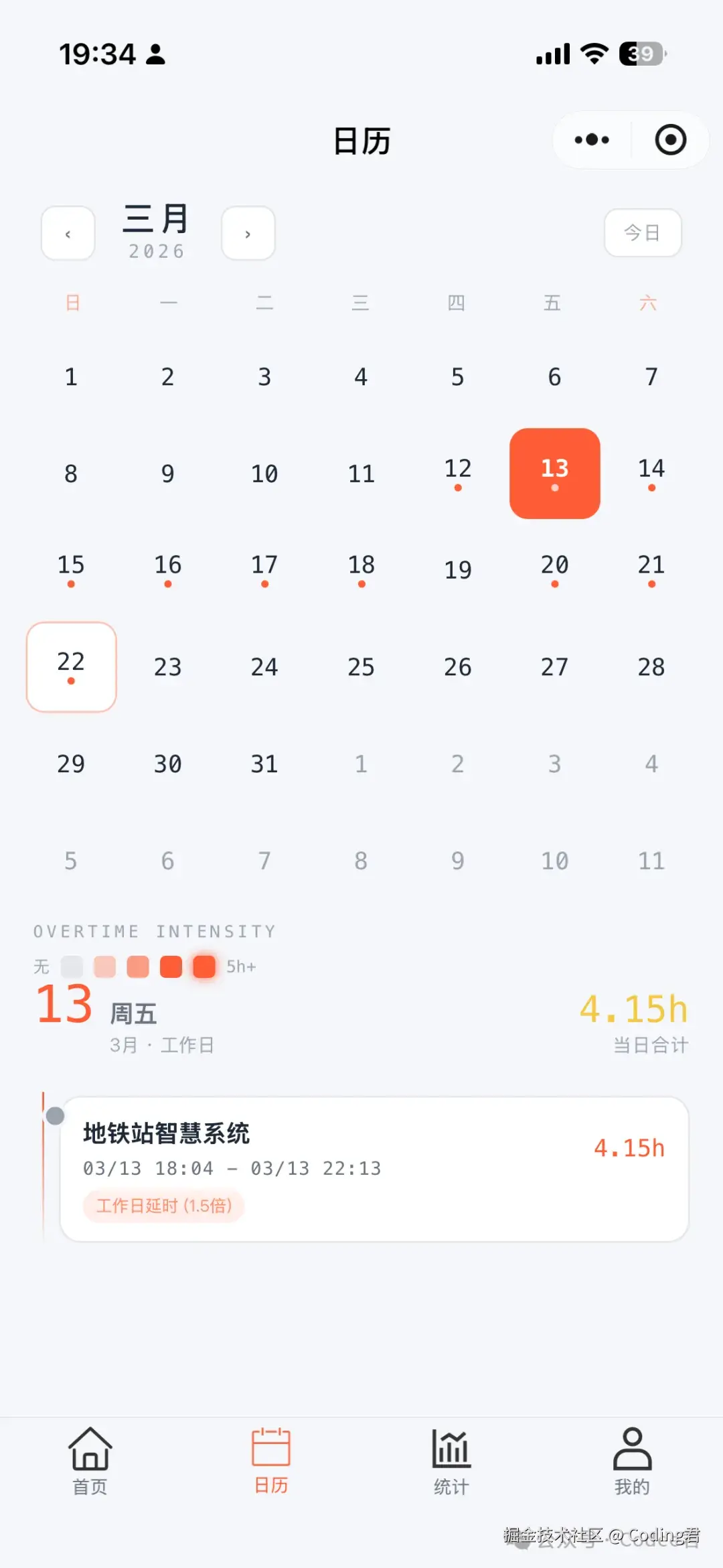Click the gray 无 intensity swatch

click(x=72, y=966)
